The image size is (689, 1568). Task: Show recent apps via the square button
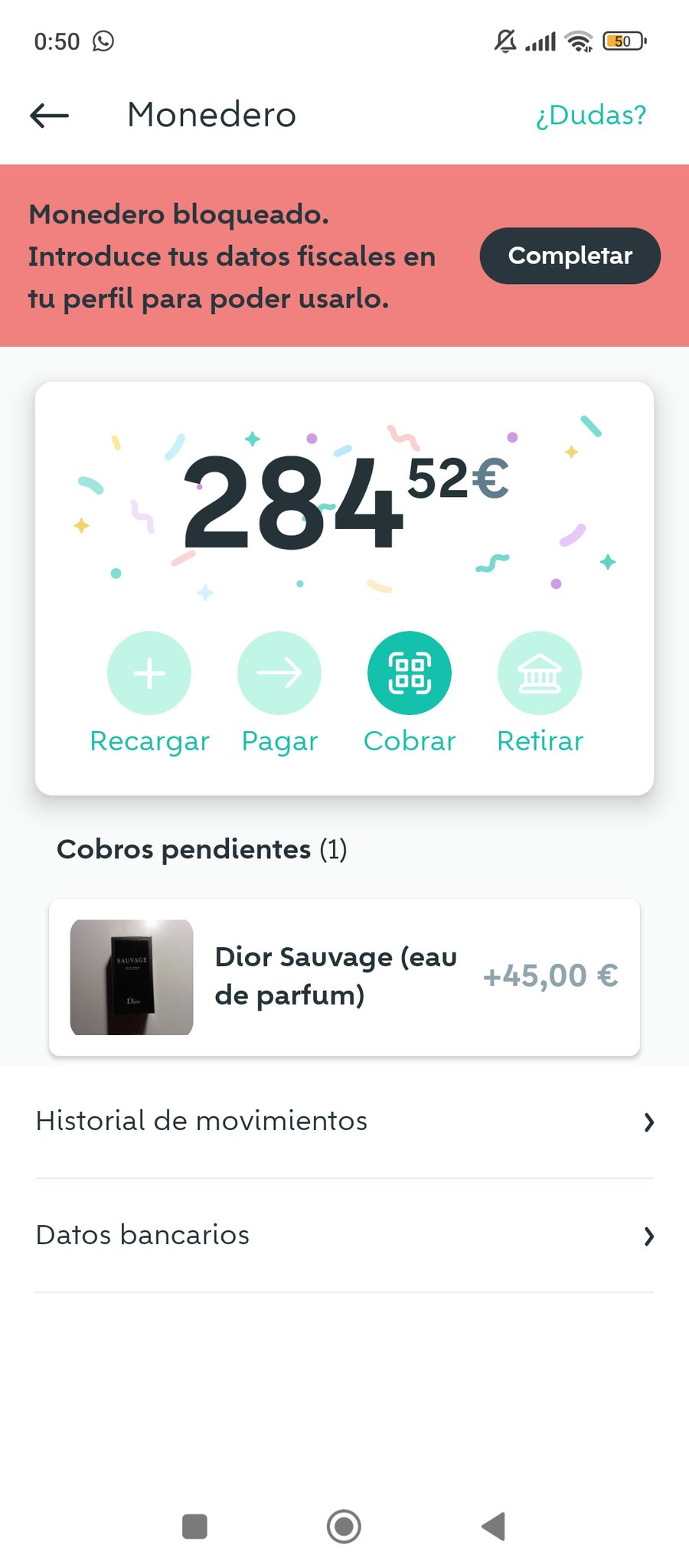194,1527
